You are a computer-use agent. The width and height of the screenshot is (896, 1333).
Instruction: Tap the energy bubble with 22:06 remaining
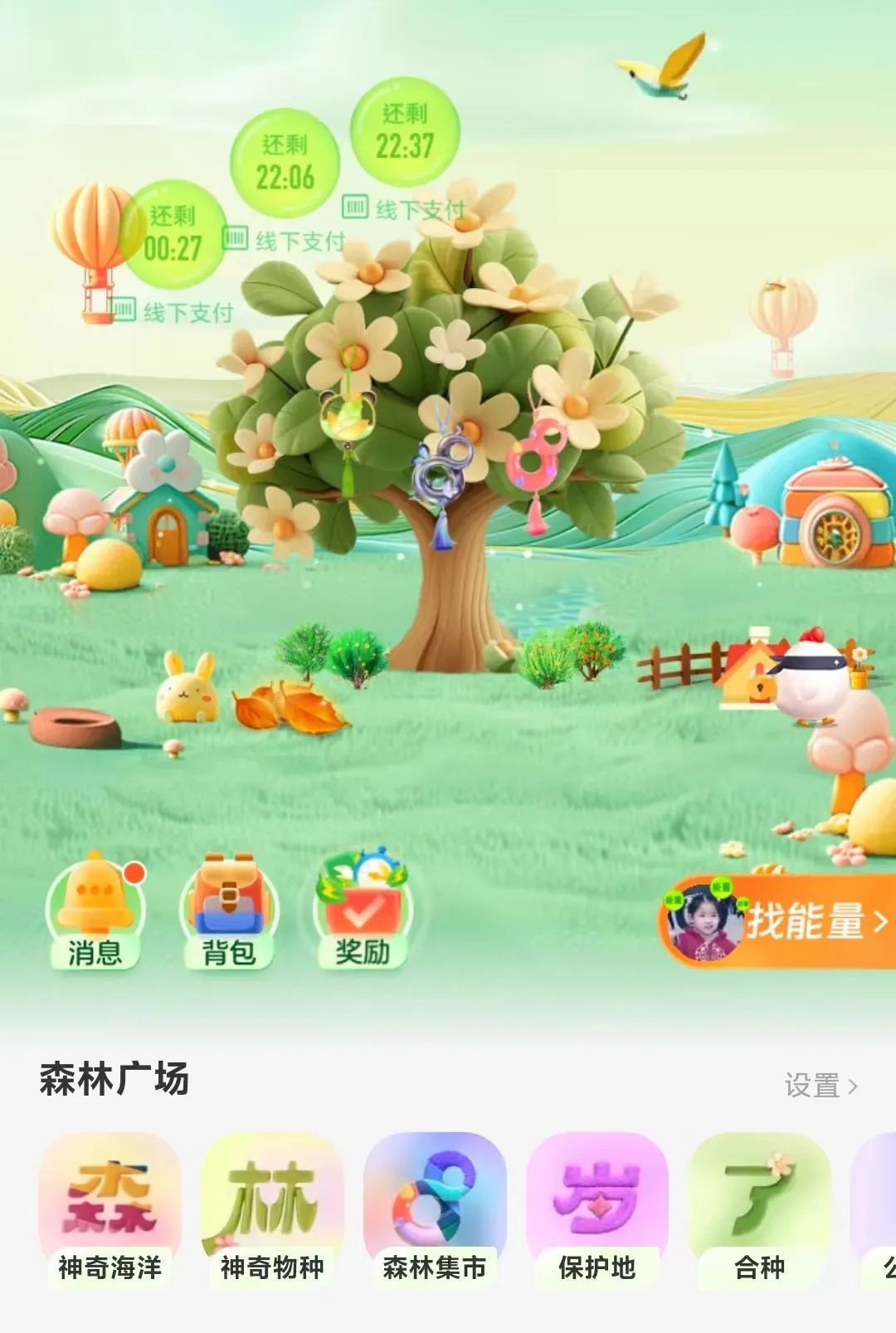pyautogui.click(x=285, y=163)
